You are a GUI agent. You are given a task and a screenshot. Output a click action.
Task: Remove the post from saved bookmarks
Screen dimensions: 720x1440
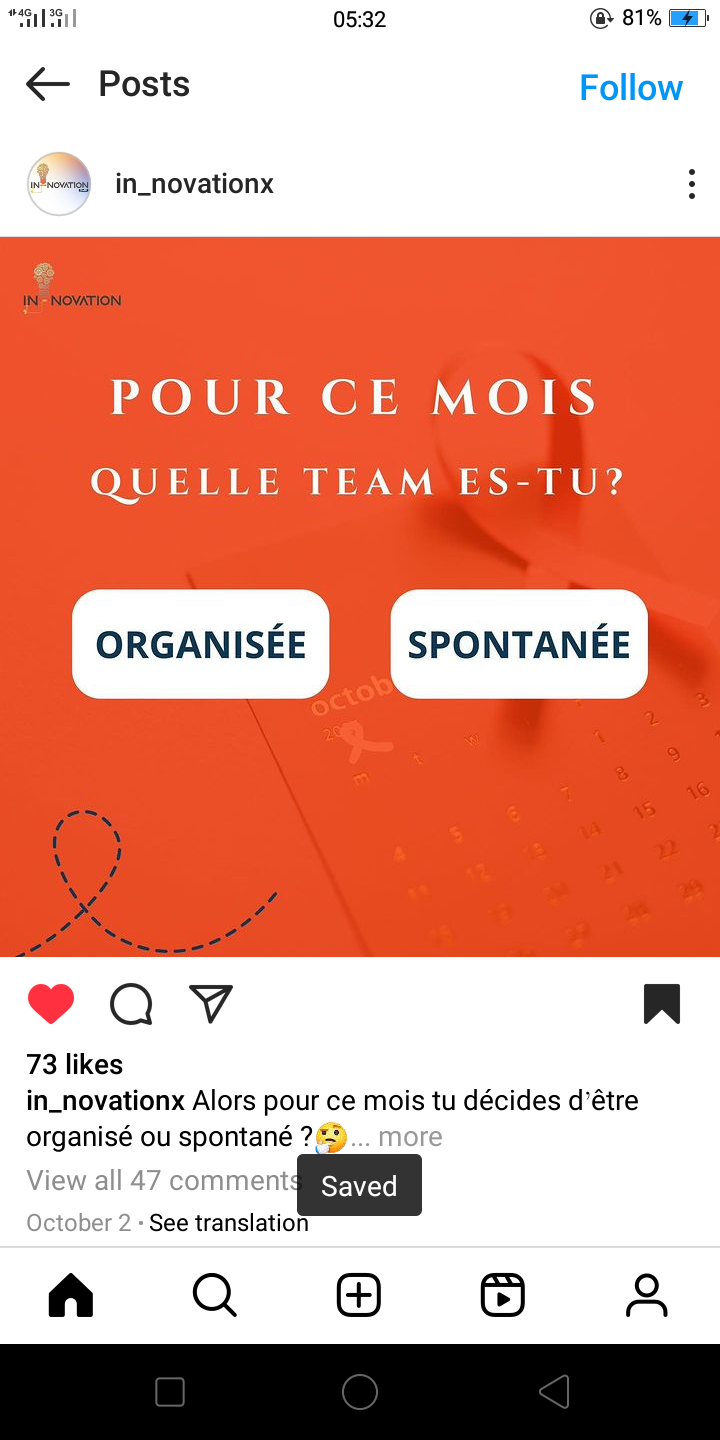click(x=662, y=1004)
